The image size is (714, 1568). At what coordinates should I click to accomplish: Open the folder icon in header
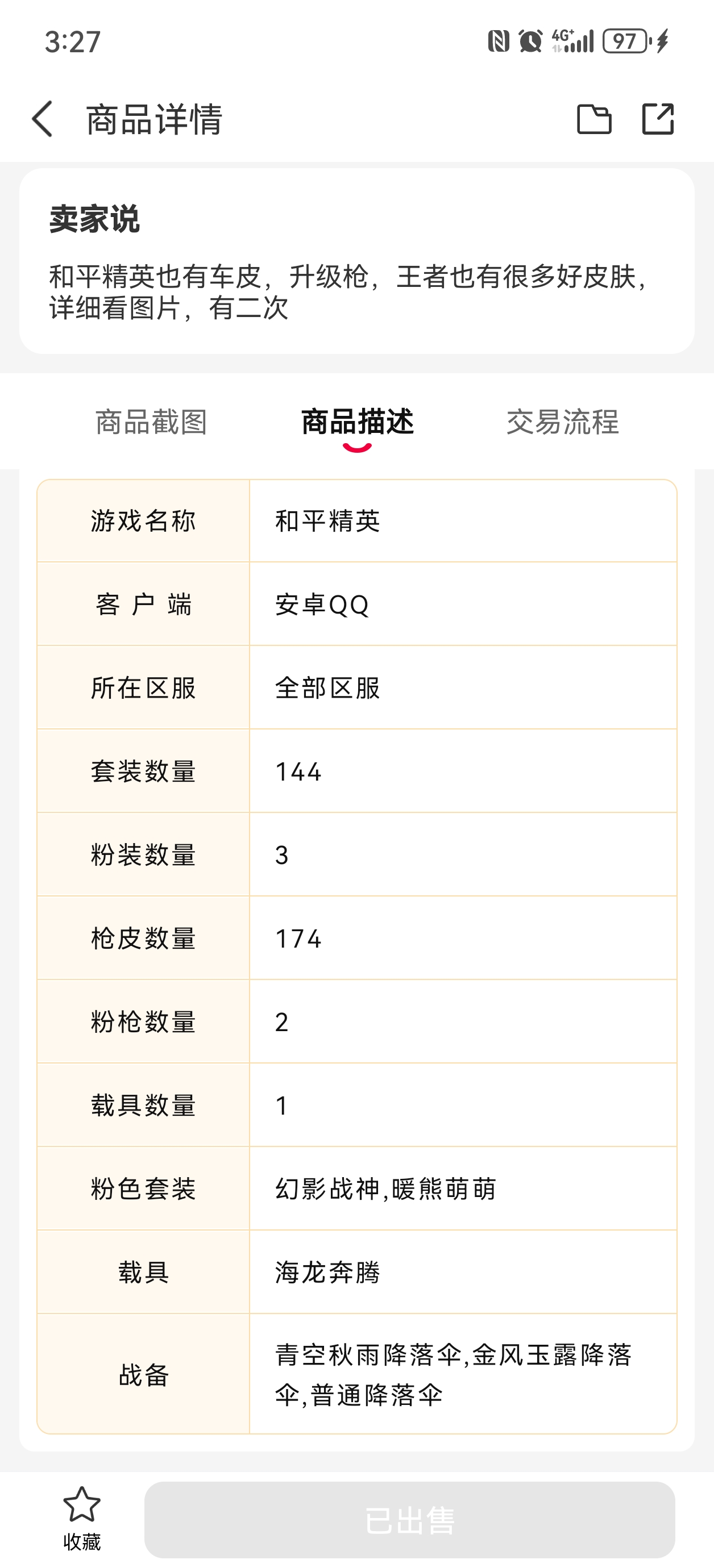click(x=594, y=119)
